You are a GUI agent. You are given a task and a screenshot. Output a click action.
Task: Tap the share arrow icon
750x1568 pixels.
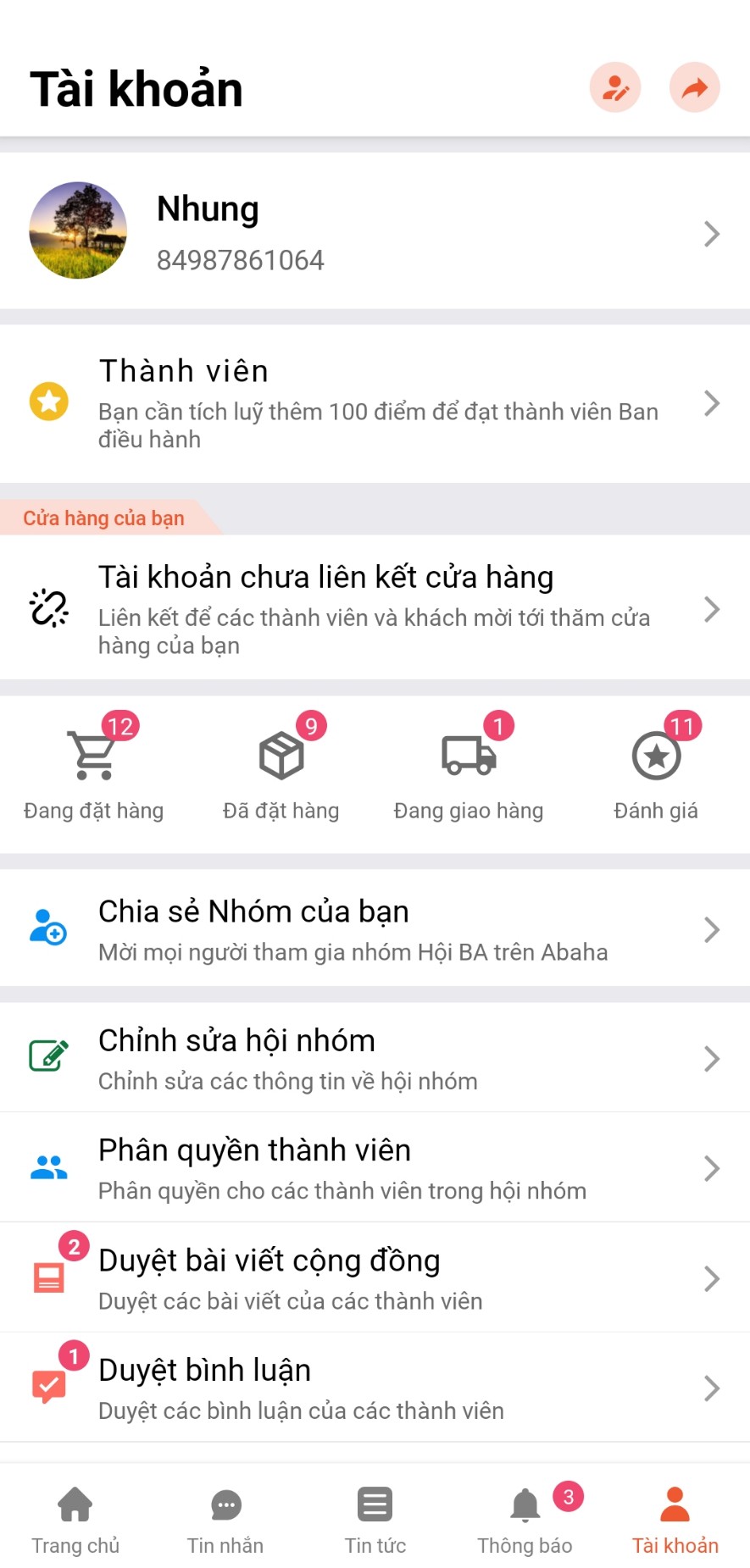pyautogui.click(x=694, y=88)
